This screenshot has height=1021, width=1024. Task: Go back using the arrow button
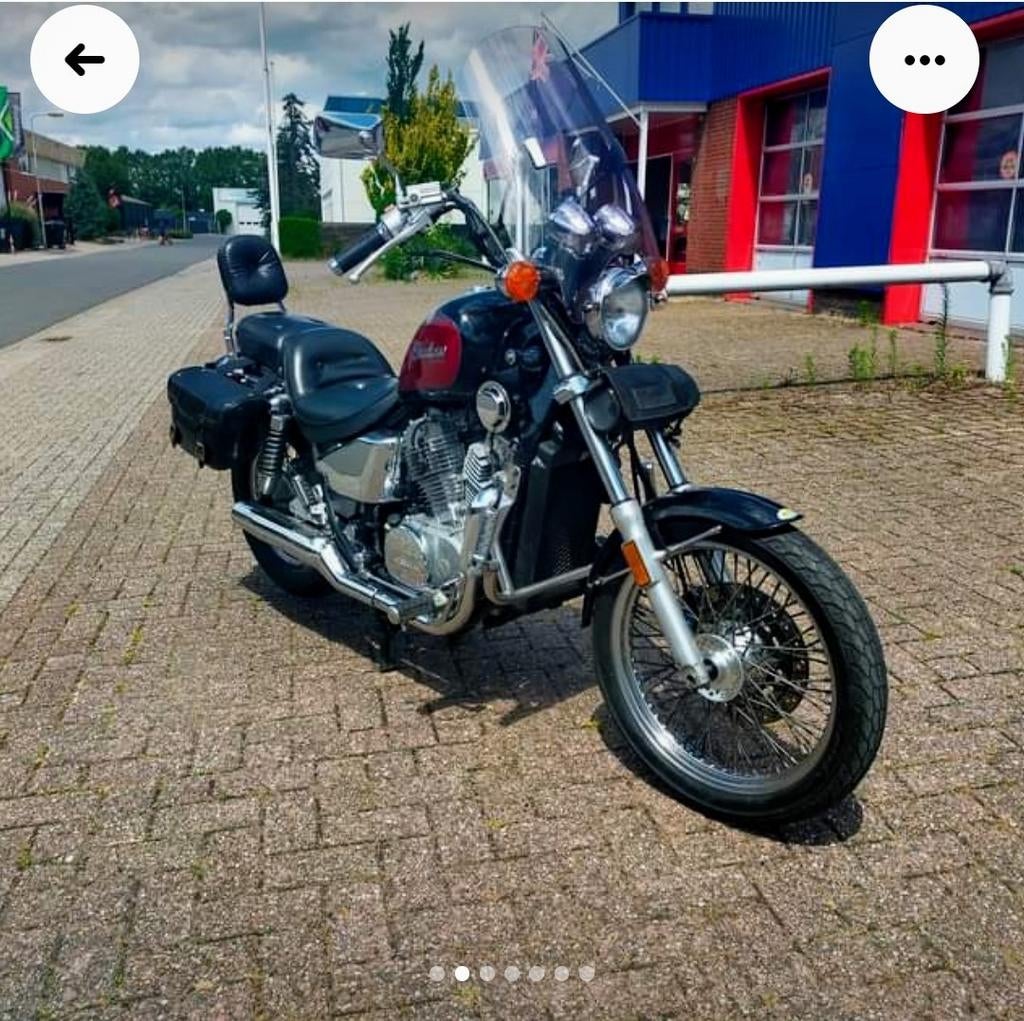point(84,60)
